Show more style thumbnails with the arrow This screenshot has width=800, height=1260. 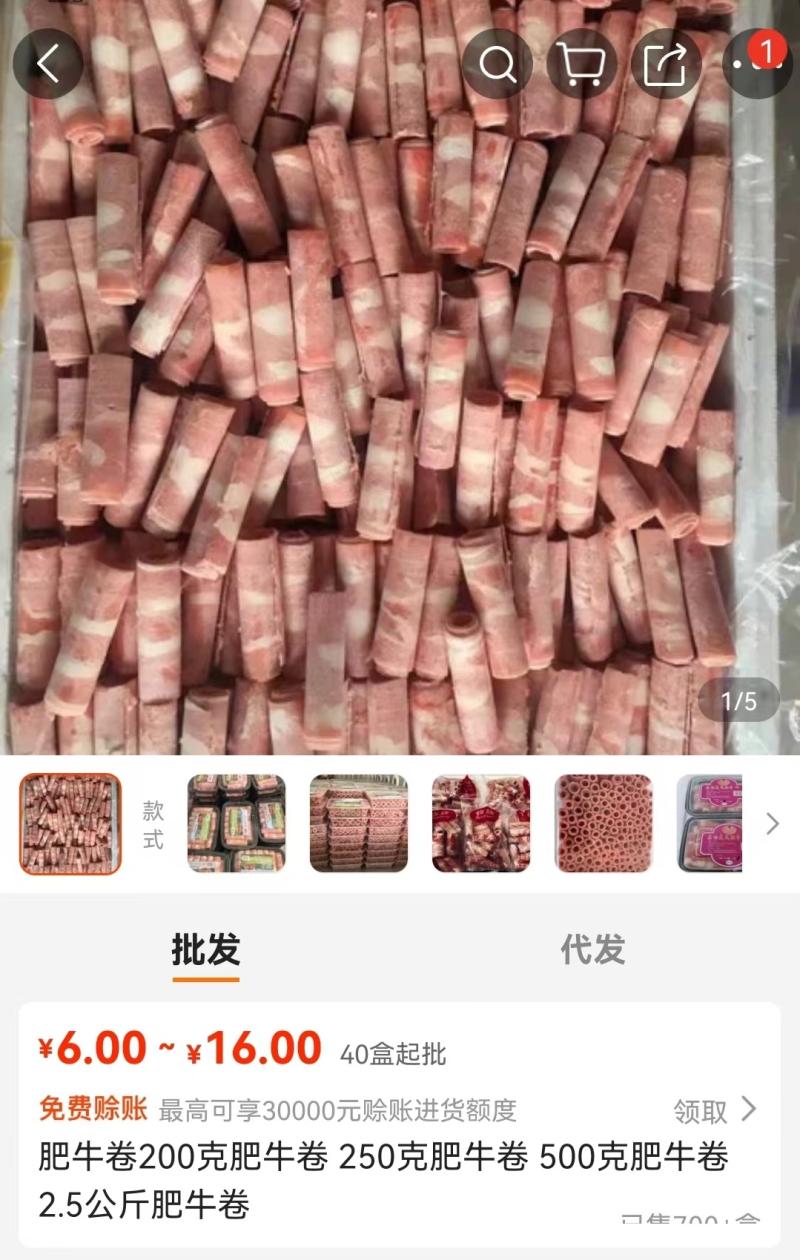[x=772, y=824]
